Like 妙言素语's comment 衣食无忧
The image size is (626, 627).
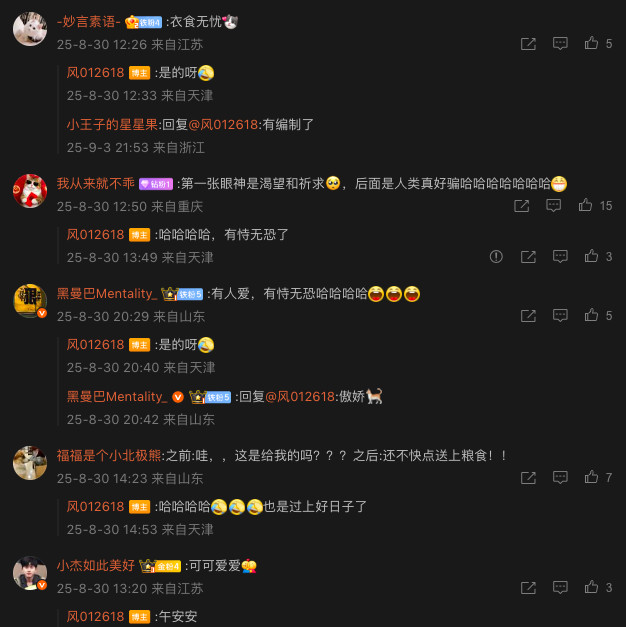point(591,44)
